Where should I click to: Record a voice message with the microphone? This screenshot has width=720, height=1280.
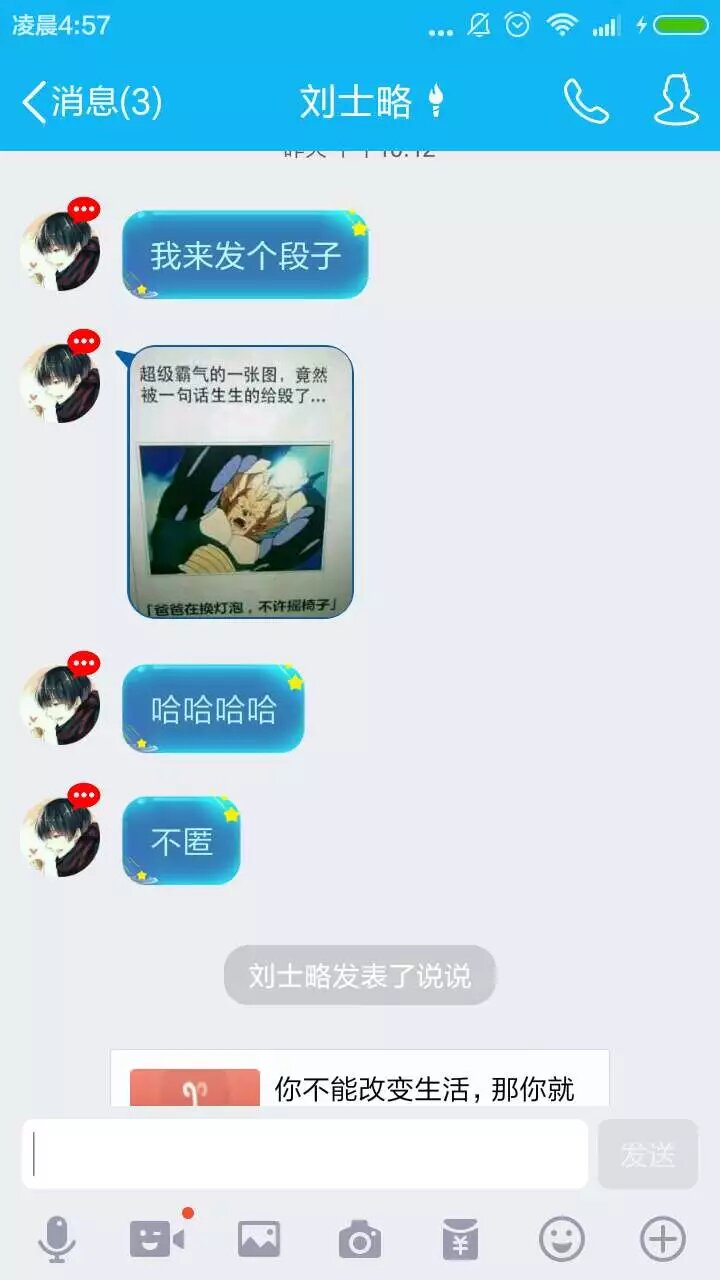pyautogui.click(x=57, y=1240)
